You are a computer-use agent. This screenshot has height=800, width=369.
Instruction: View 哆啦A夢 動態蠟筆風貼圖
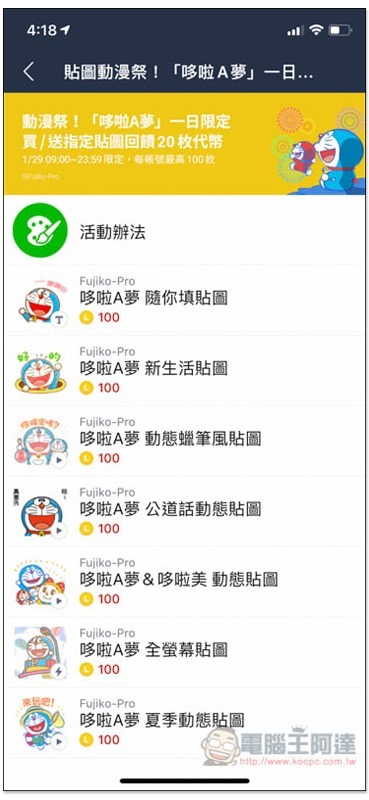tap(184, 441)
